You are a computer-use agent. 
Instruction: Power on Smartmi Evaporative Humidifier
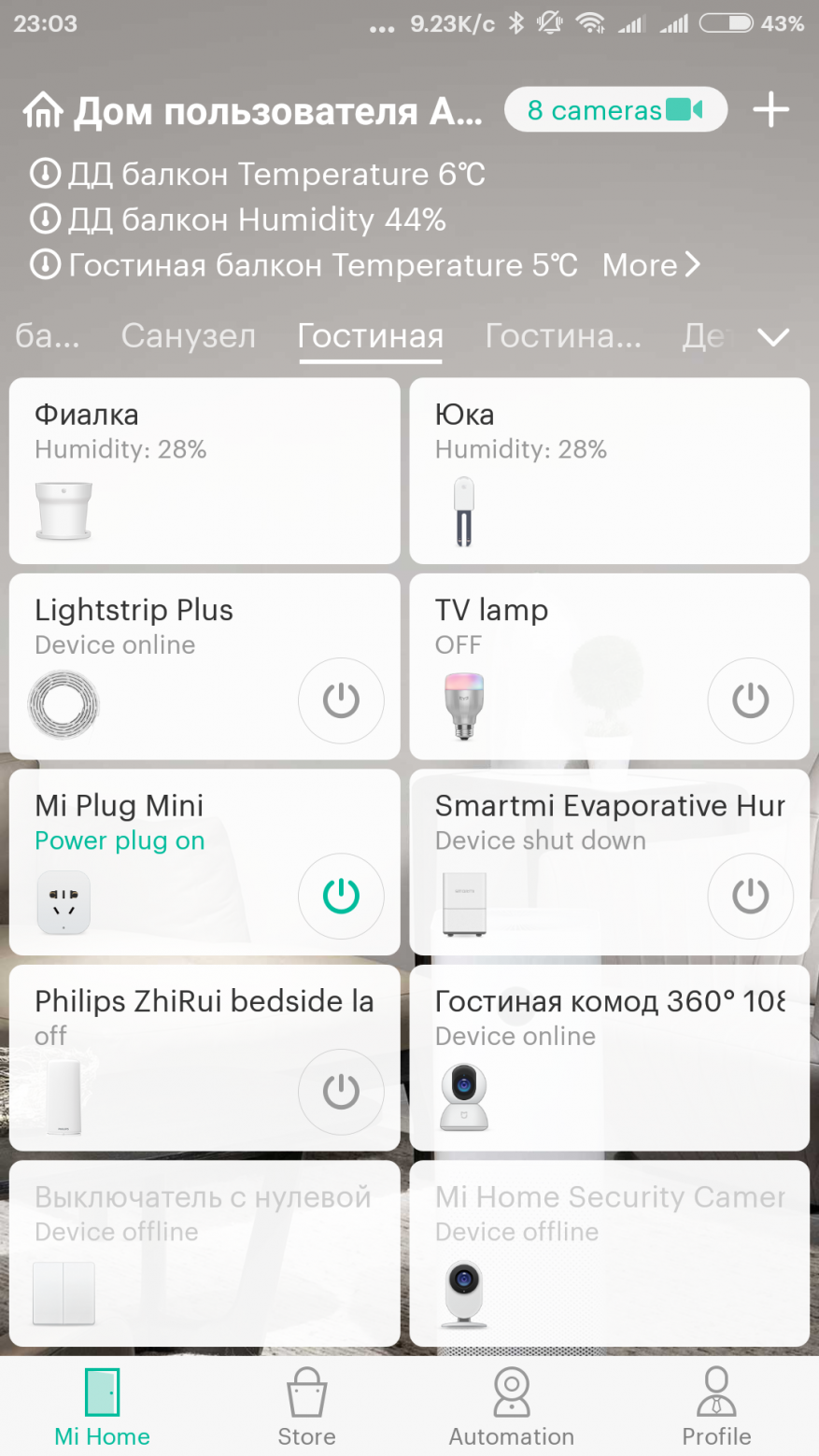(750, 897)
